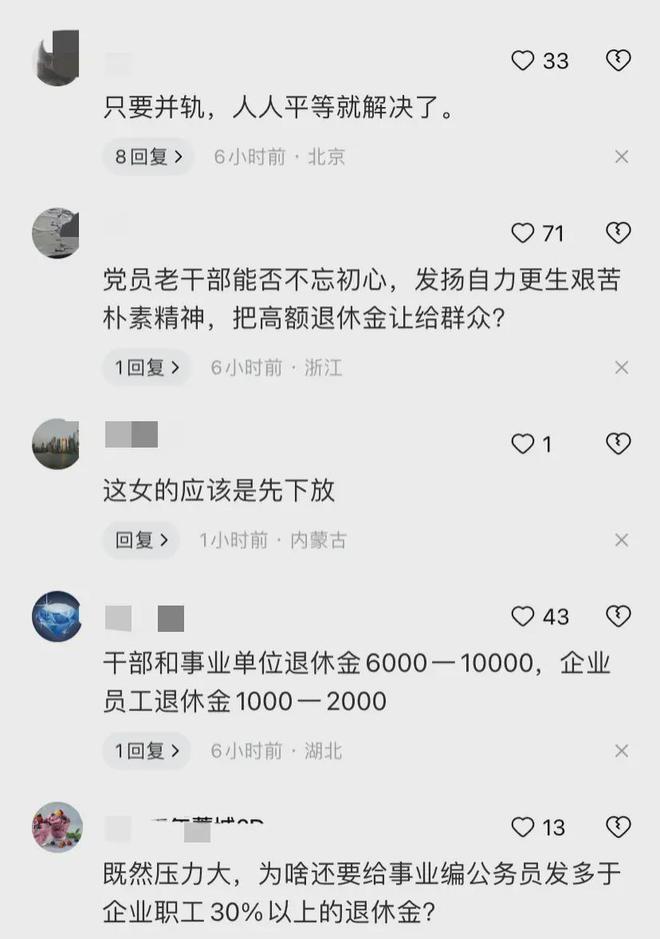
Task: Like the comment about 党员老干部
Action: click(523, 234)
